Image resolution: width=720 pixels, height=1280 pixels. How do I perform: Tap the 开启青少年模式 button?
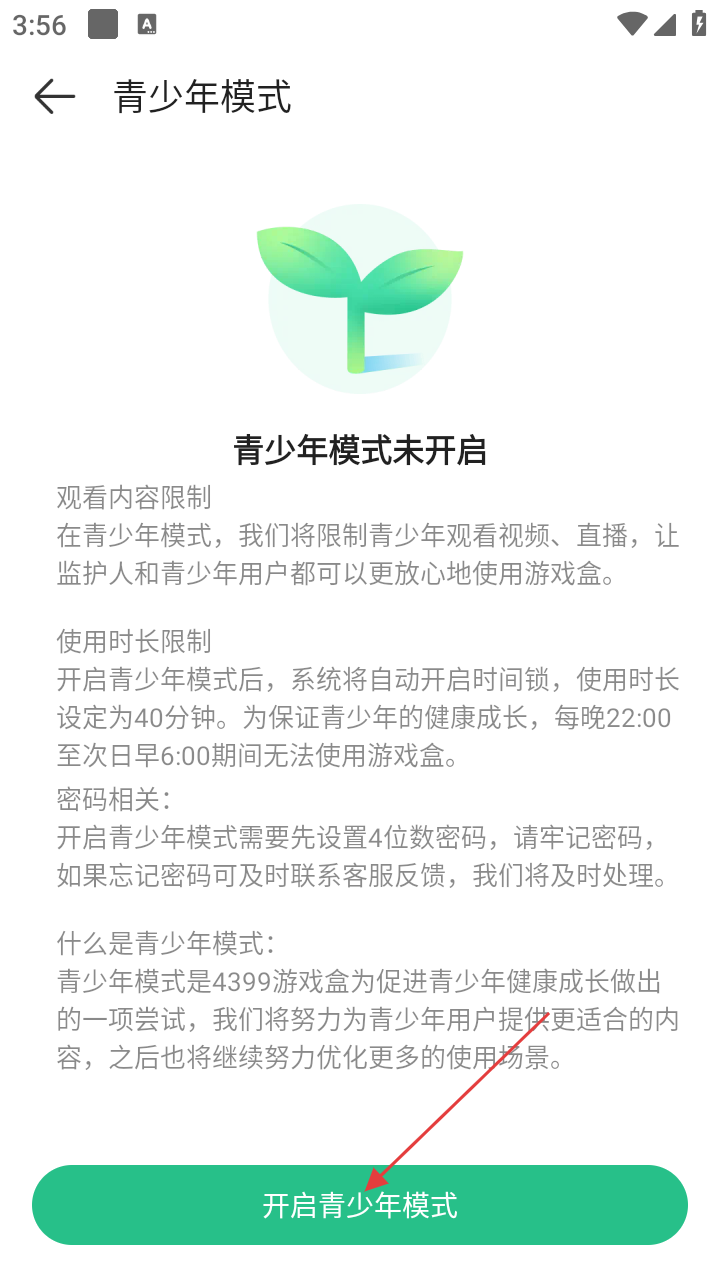coord(360,1205)
